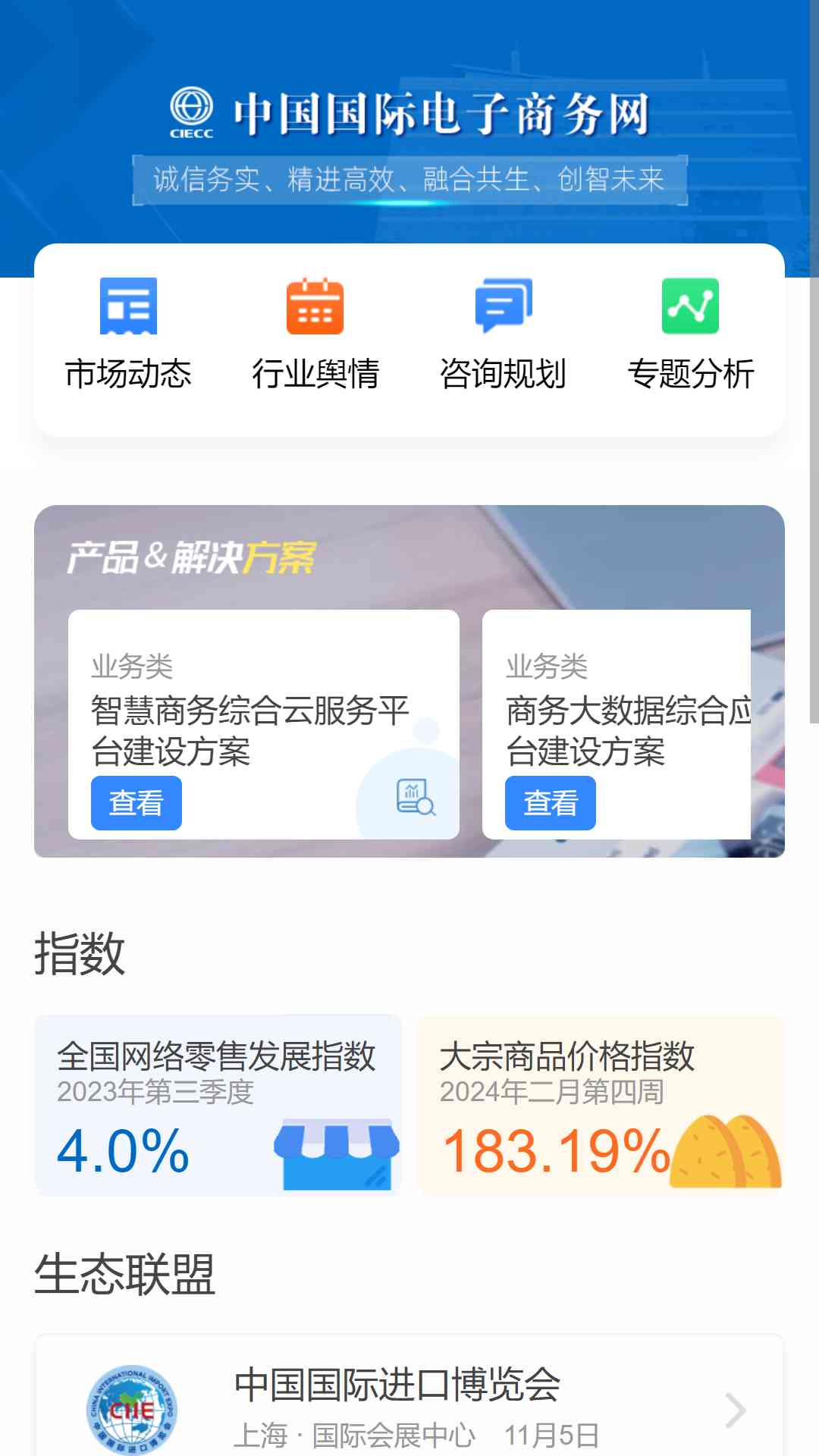
Task: Open 大宗商品价格指数 card
Action: pos(601,1105)
